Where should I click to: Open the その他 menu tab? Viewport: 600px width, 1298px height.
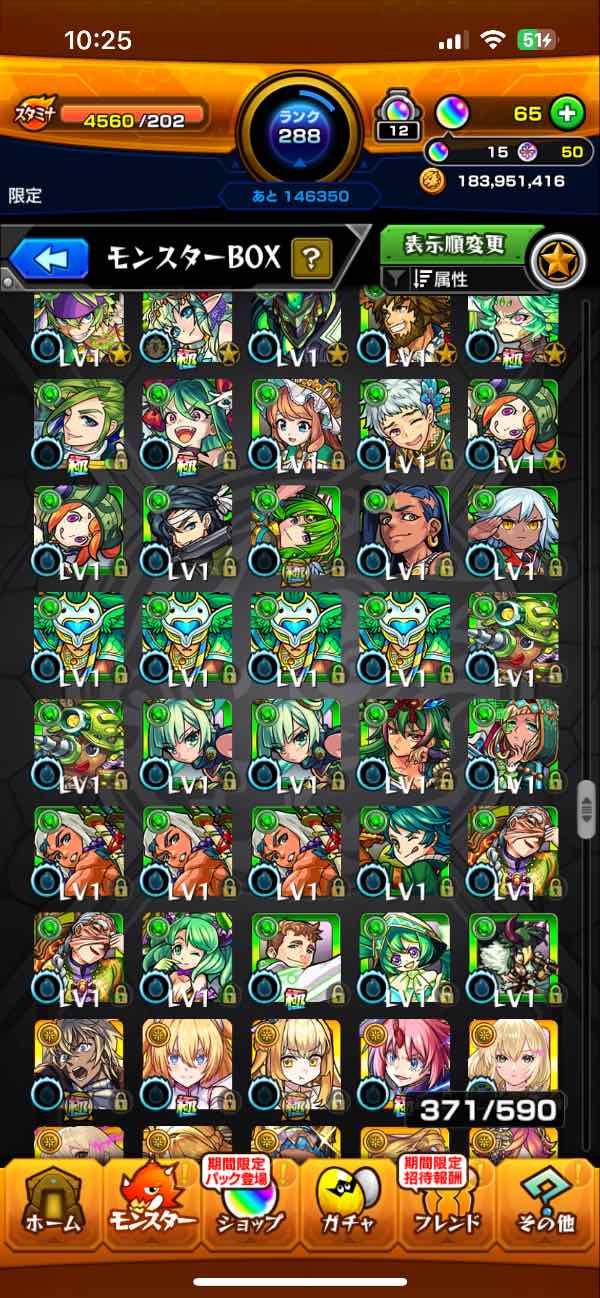pyautogui.click(x=549, y=1210)
